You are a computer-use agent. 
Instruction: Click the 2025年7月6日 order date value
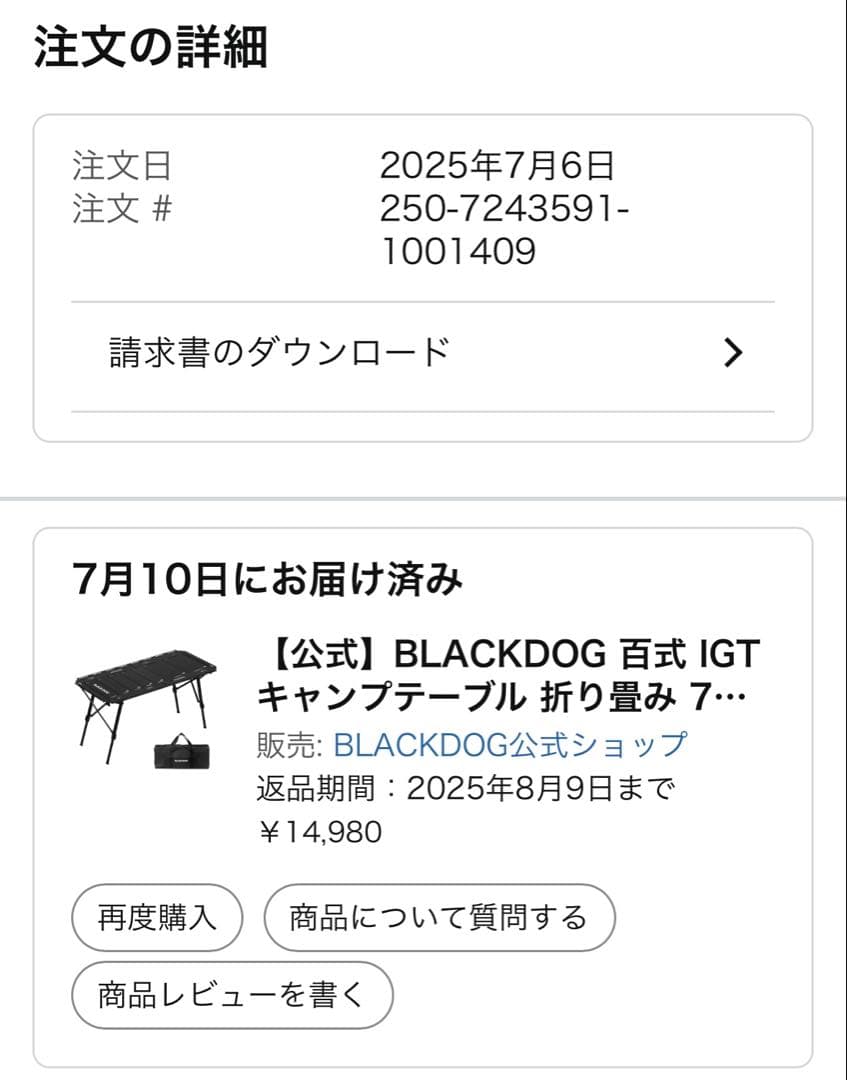coord(499,167)
